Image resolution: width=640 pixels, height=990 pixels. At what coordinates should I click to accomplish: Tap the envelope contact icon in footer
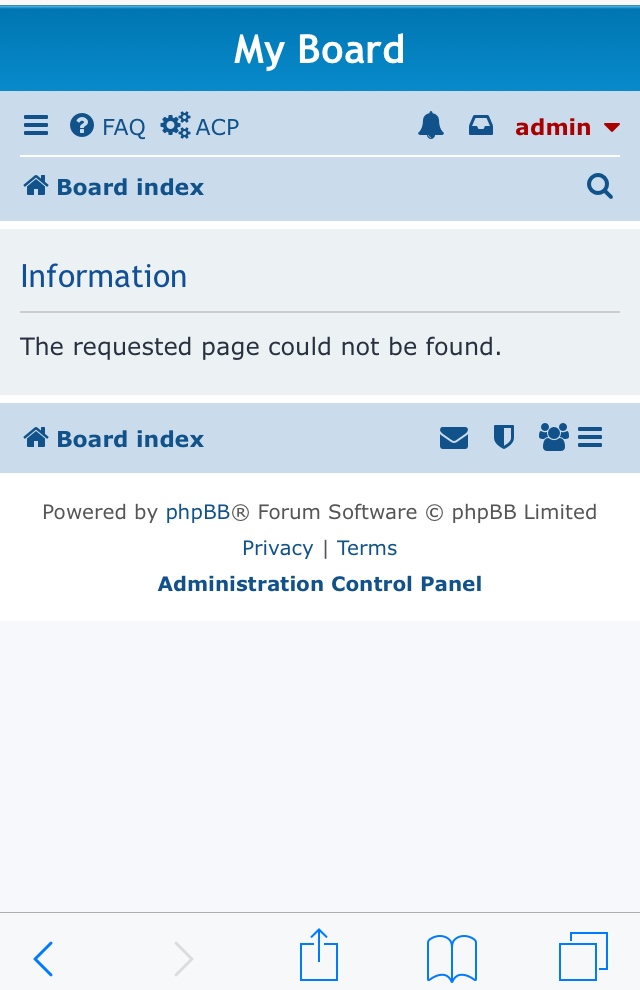coord(454,438)
